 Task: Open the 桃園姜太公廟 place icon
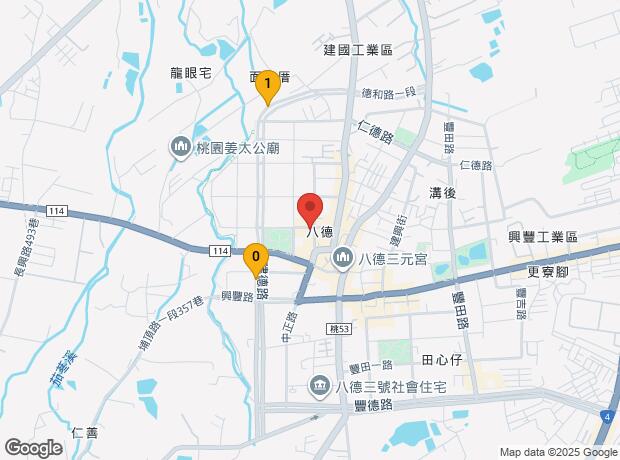coord(181,148)
